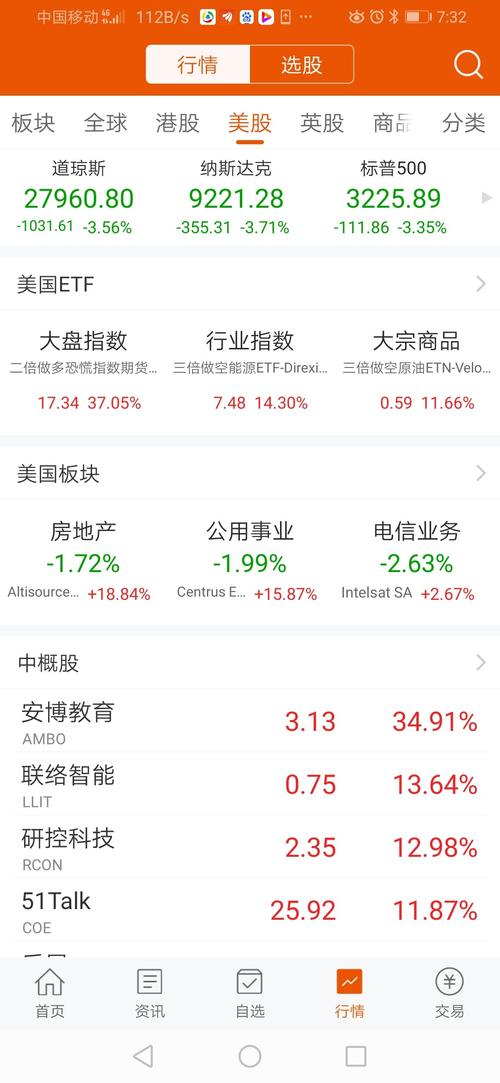Open the 房地产 sector card
The image size is (500, 1083).
point(83,561)
